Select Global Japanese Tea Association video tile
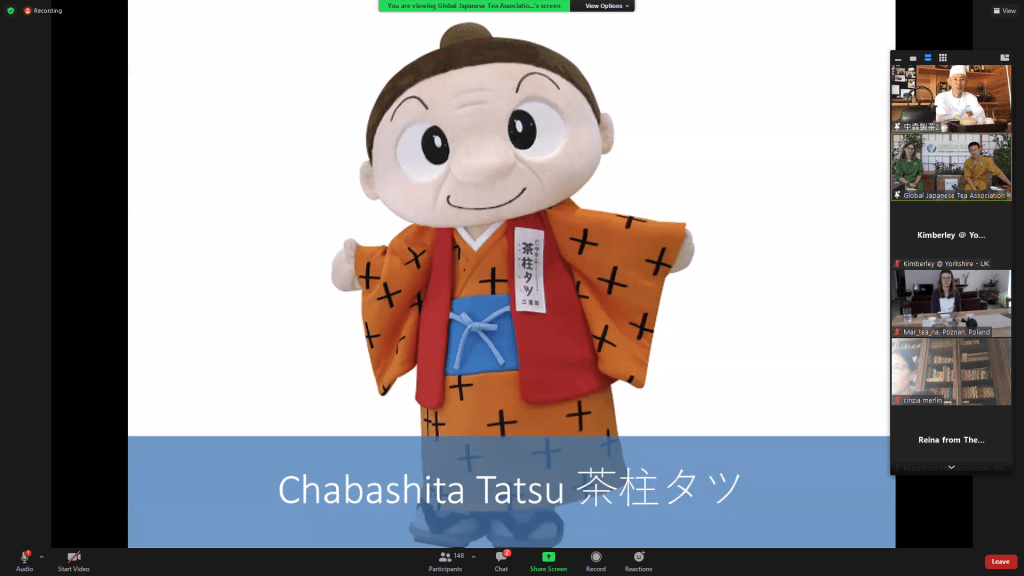The height and width of the screenshot is (576, 1024). pos(951,166)
